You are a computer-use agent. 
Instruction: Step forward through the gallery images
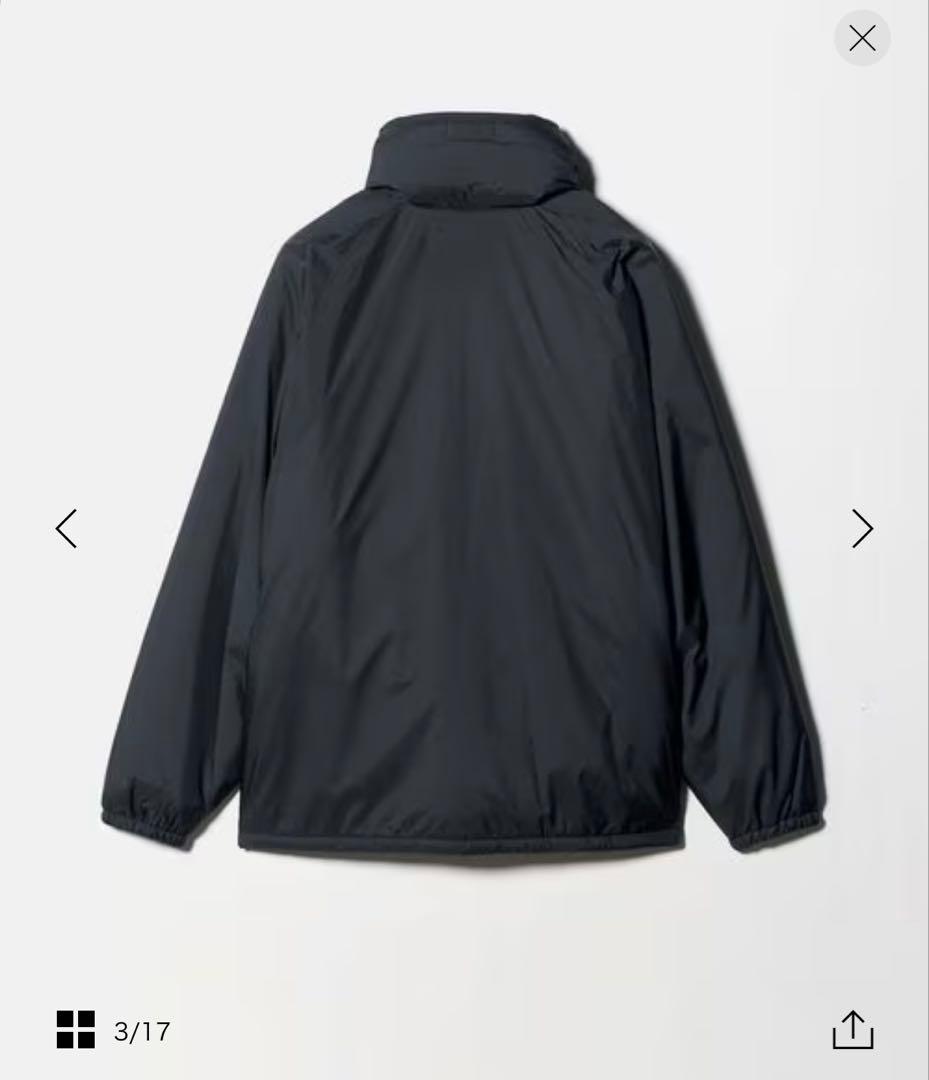pyautogui.click(x=861, y=528)
